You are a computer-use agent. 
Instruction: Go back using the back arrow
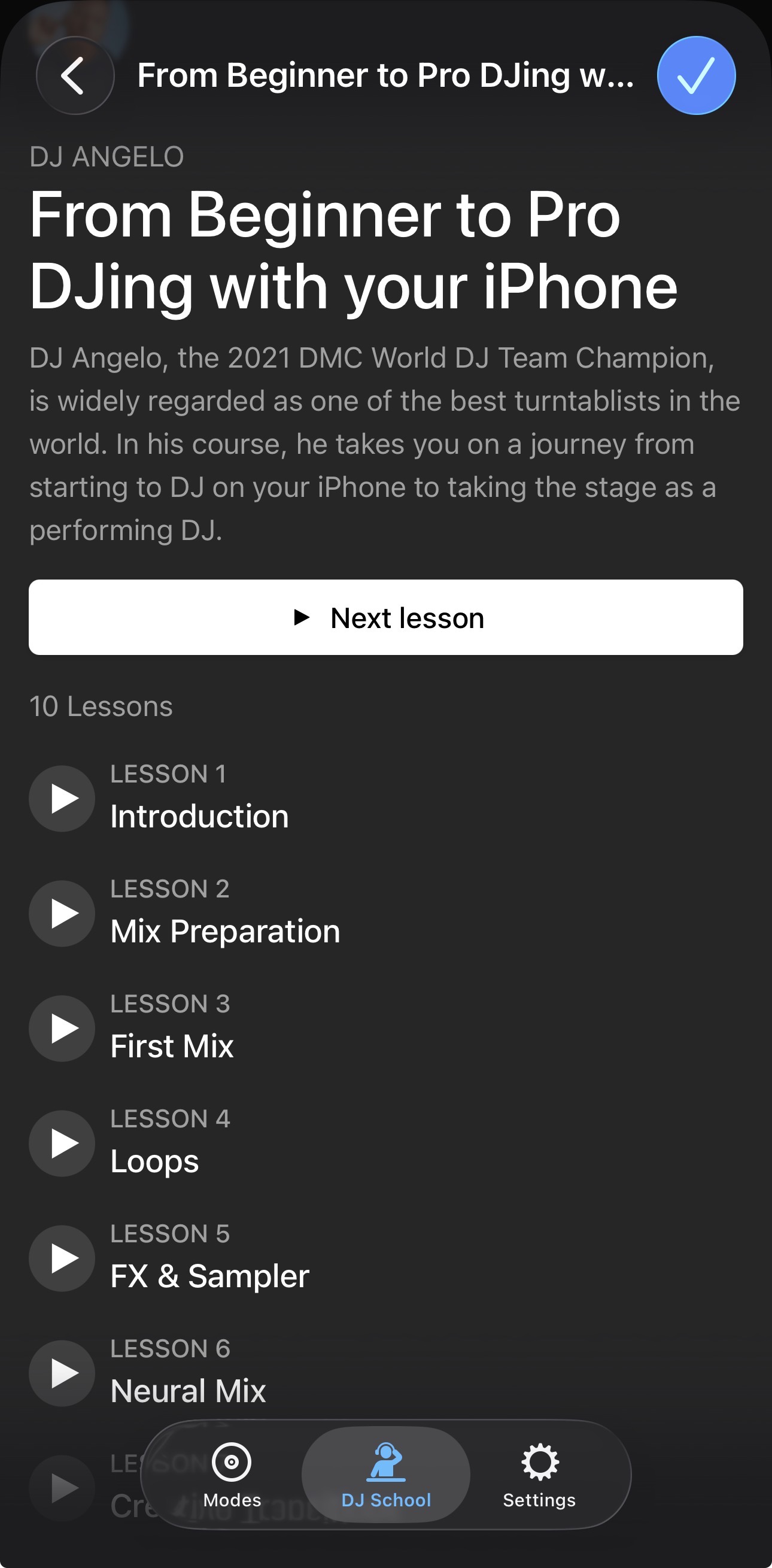click(75, 75)
